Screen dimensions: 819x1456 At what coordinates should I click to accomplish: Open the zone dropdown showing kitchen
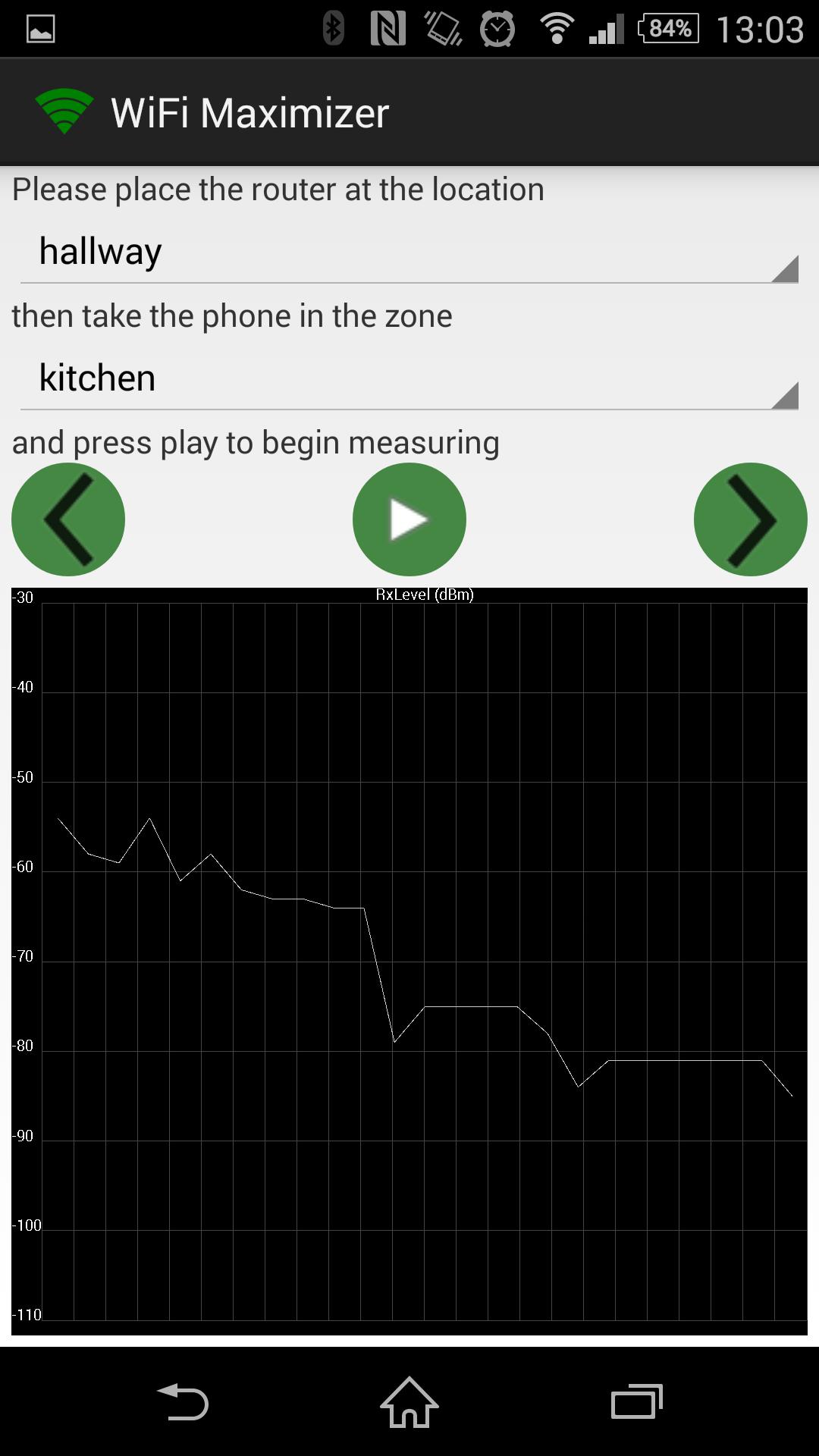tap(409, 379)
